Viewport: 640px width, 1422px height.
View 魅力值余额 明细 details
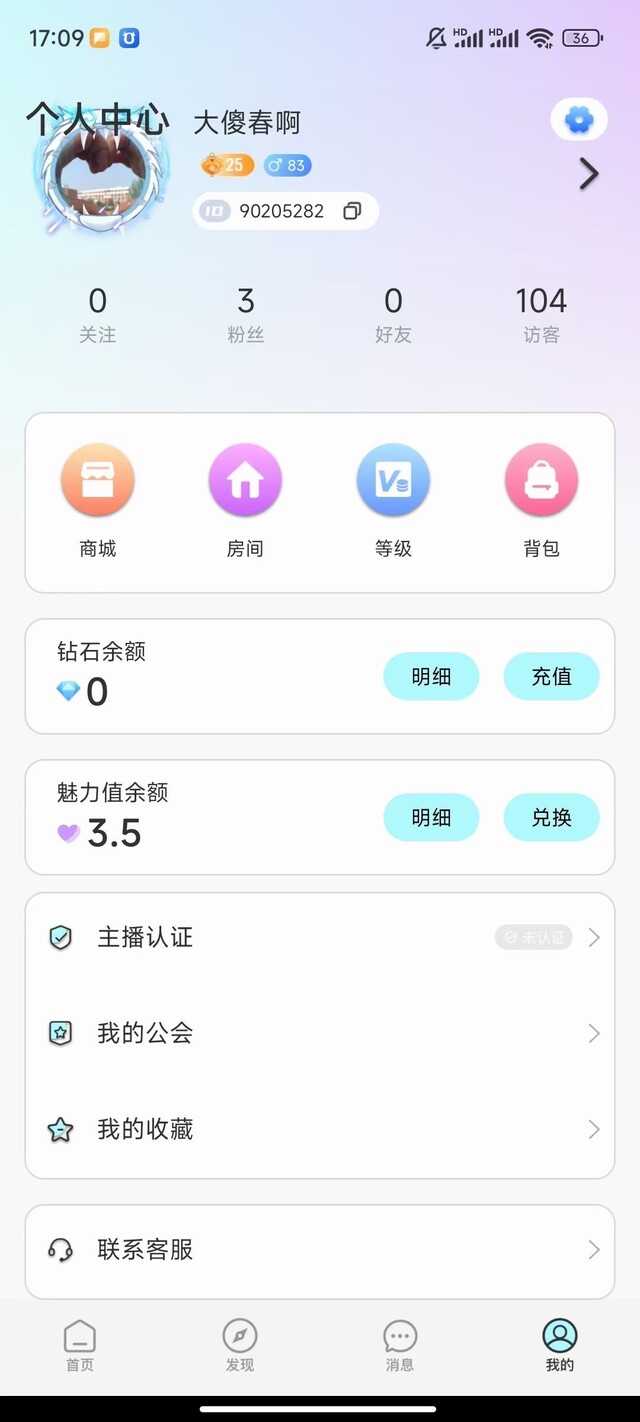click(431, 818)
